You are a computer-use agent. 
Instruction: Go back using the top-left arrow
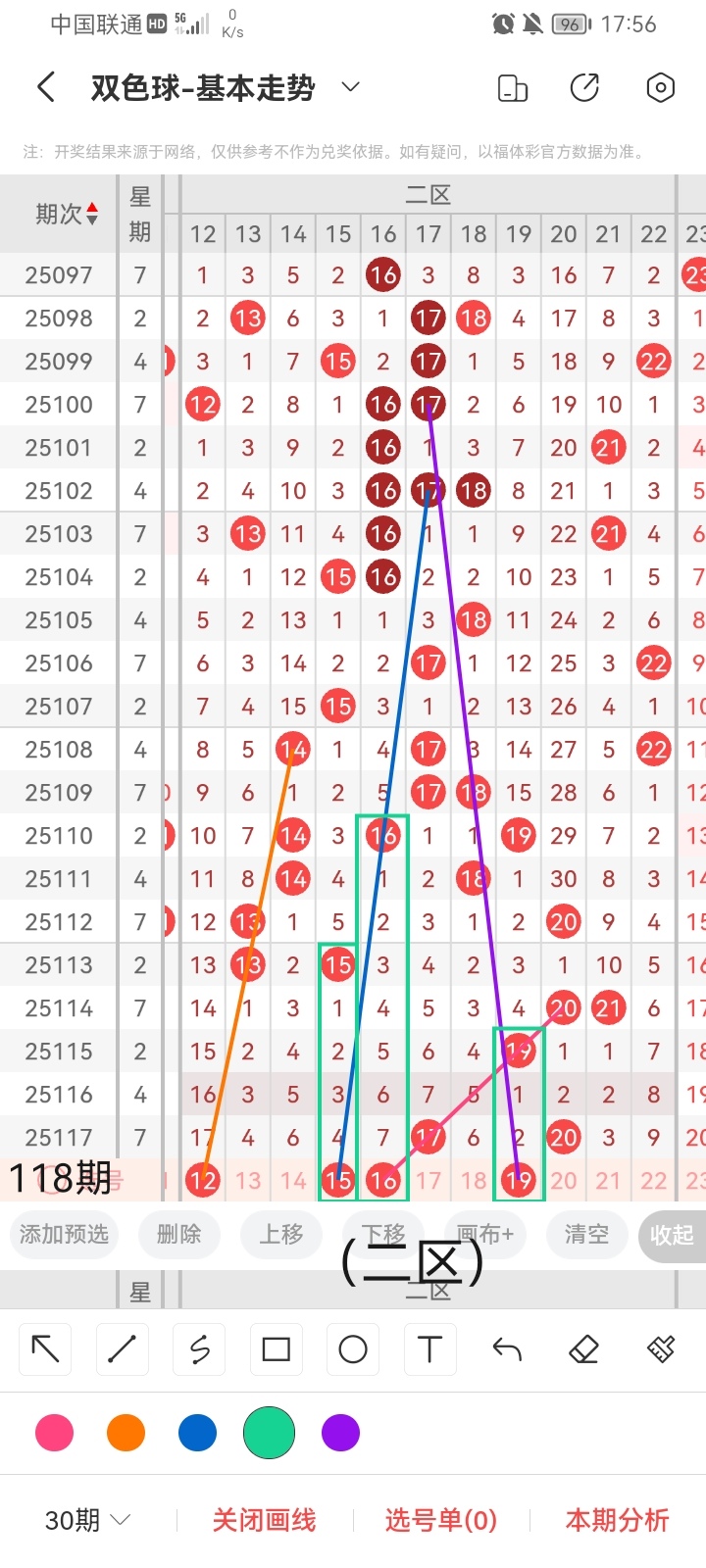point(46,88)
